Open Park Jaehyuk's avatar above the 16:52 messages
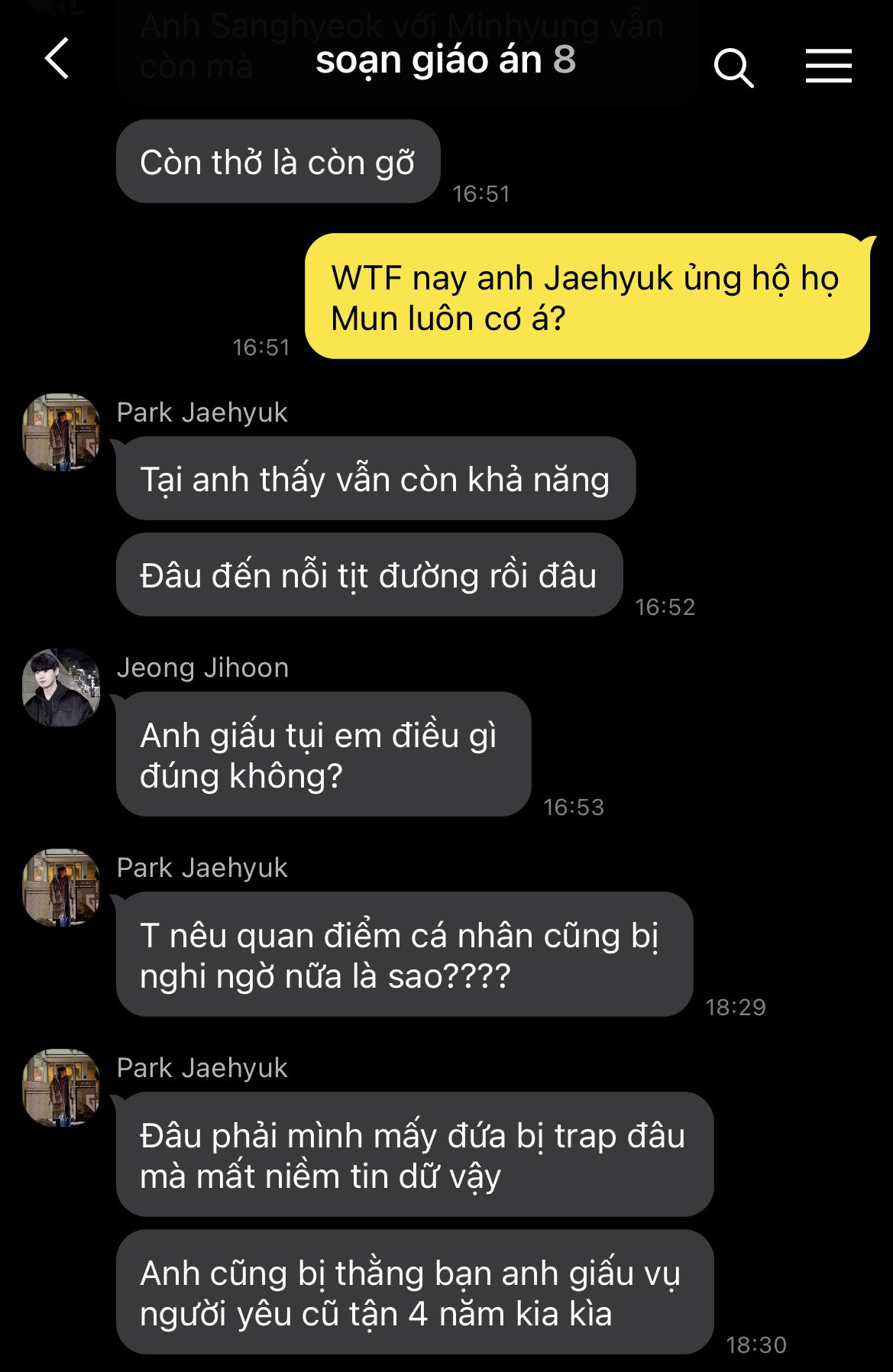 [61, 432]
